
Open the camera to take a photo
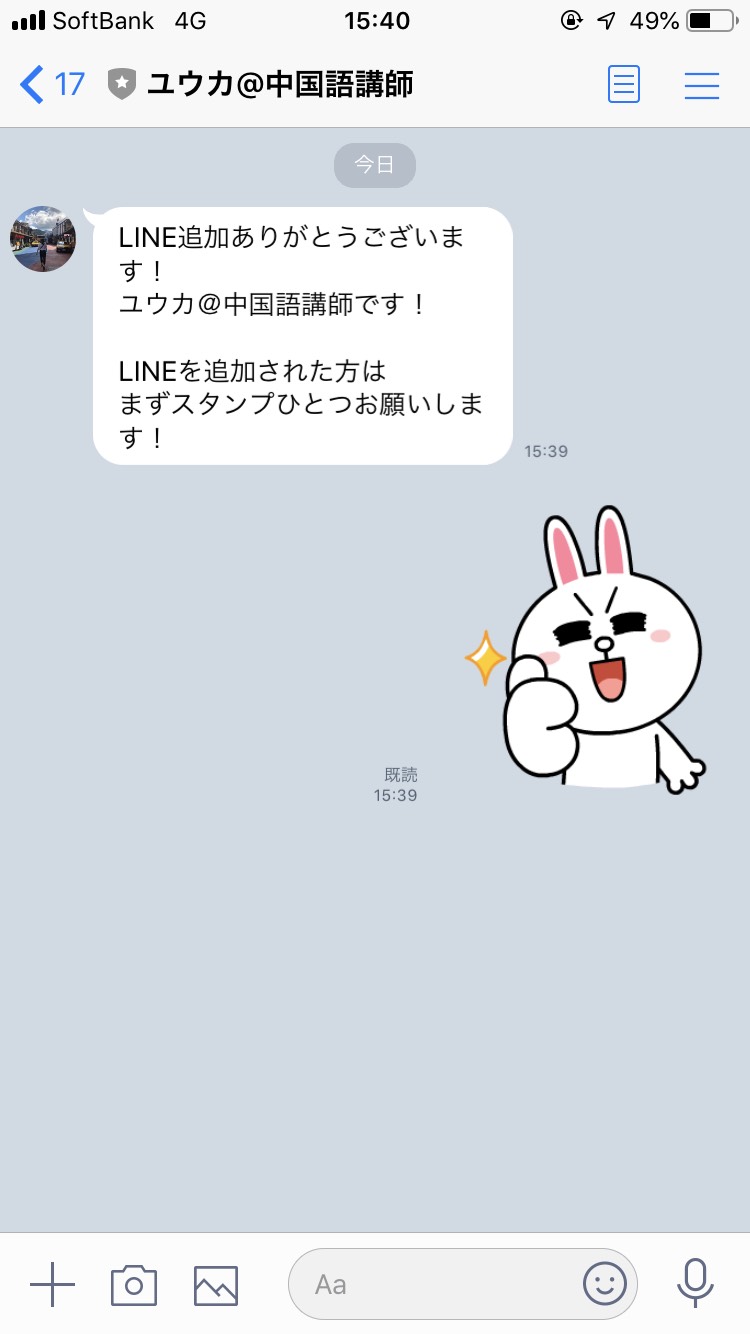(x=134, y=1284)
